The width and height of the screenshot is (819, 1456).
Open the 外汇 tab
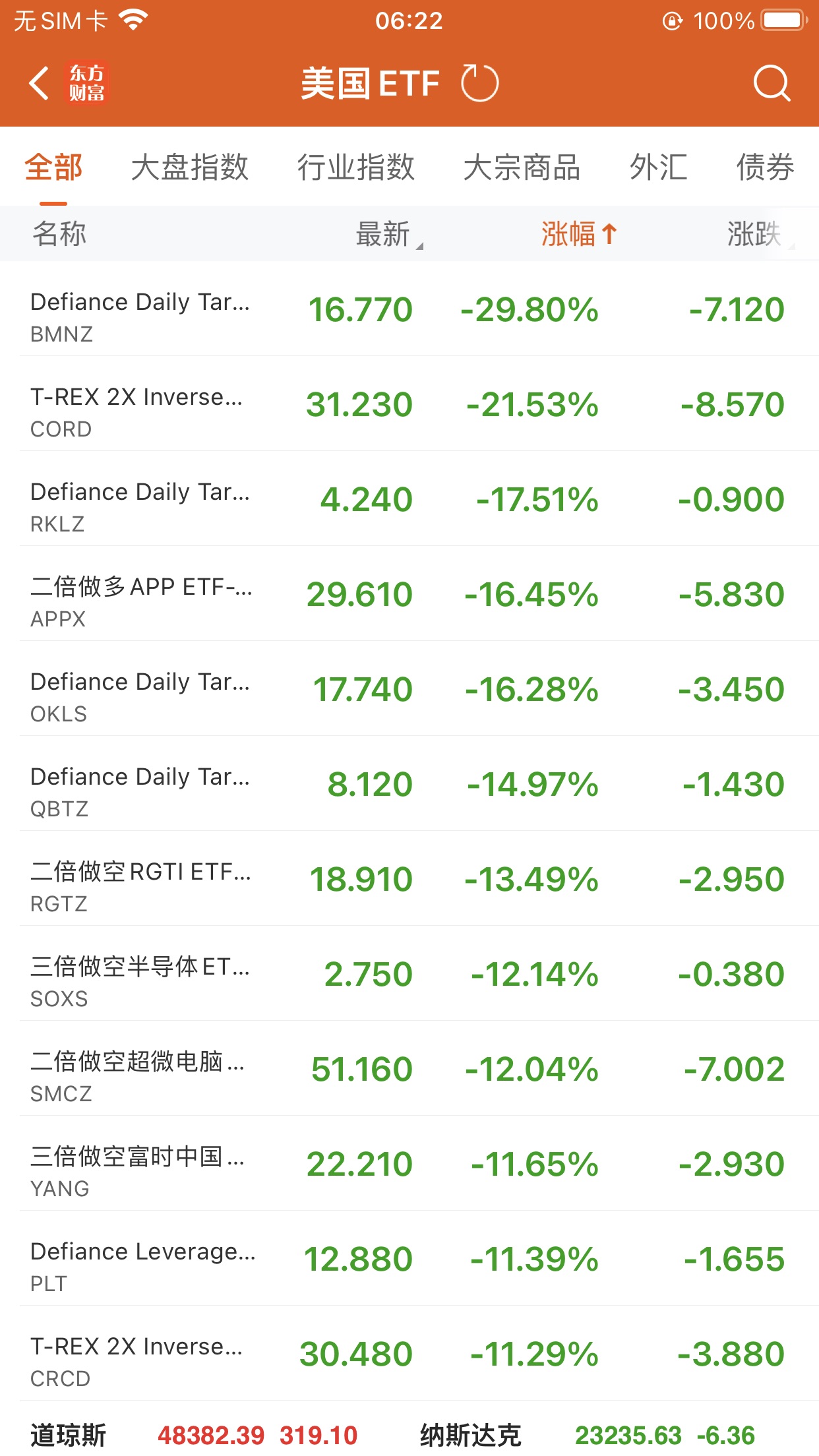658,167
